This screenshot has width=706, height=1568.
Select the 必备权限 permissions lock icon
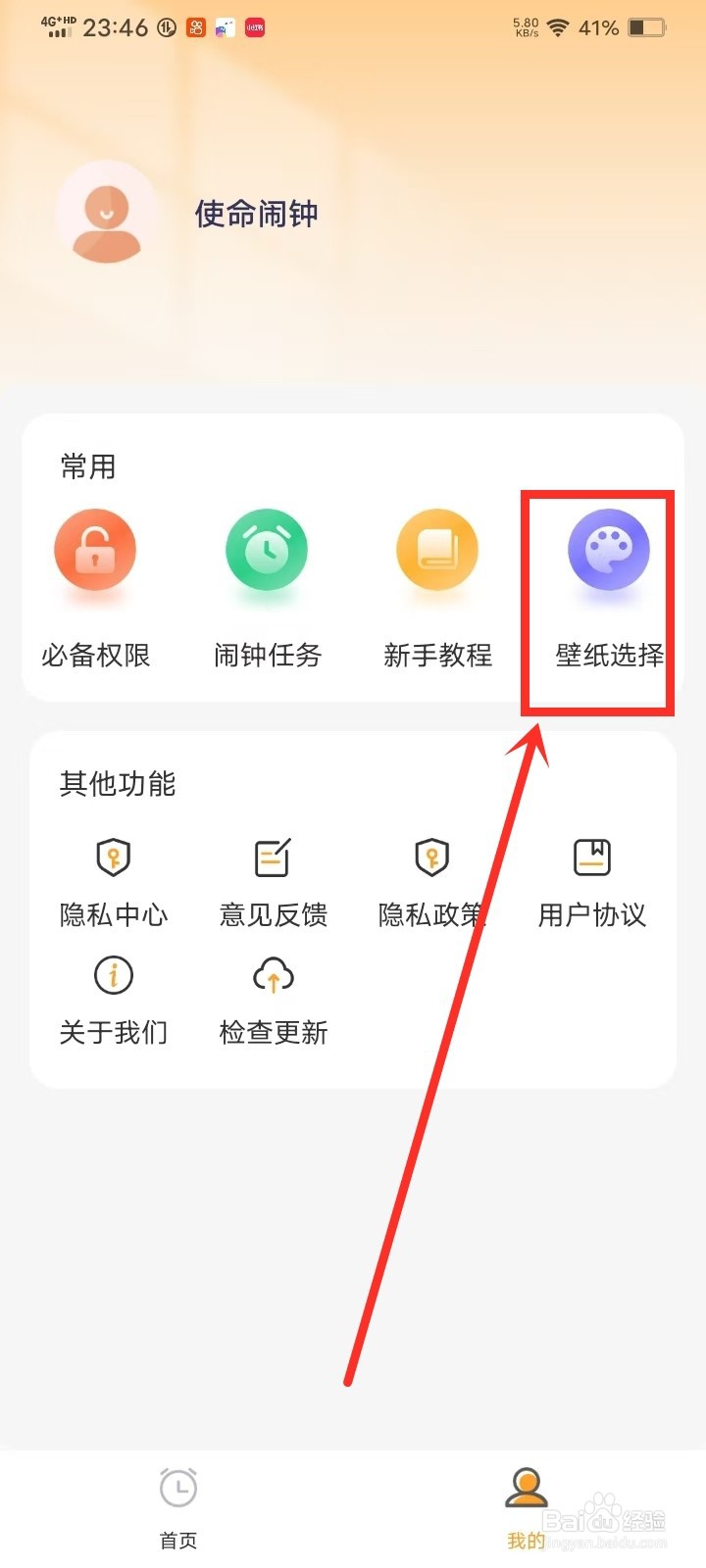[x=95, y=550]
